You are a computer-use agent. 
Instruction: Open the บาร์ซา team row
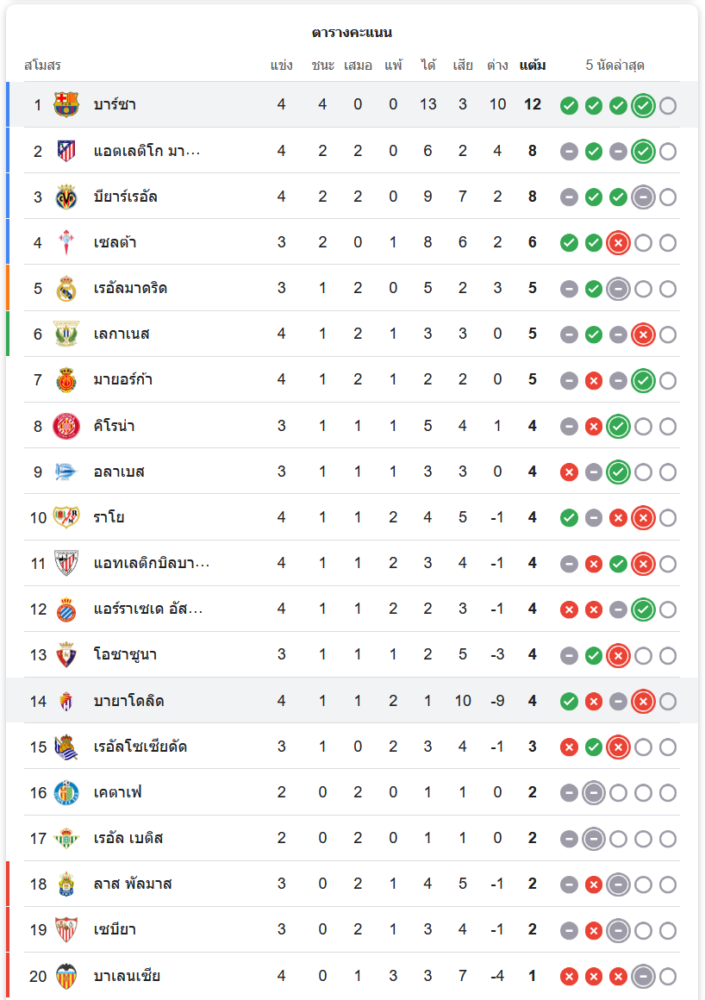[114, 105]
